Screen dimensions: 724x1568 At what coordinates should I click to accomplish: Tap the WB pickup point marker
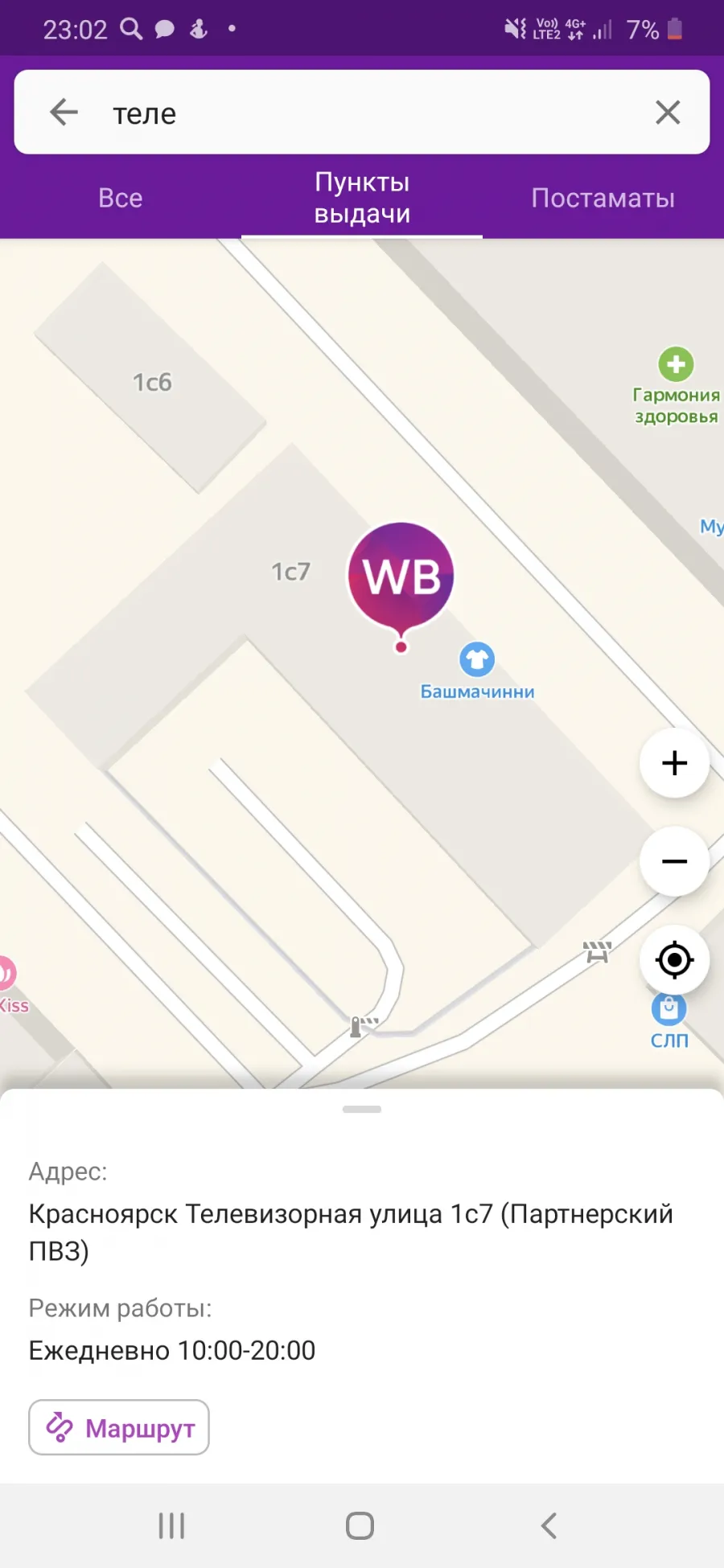click(x=401, y=584)
